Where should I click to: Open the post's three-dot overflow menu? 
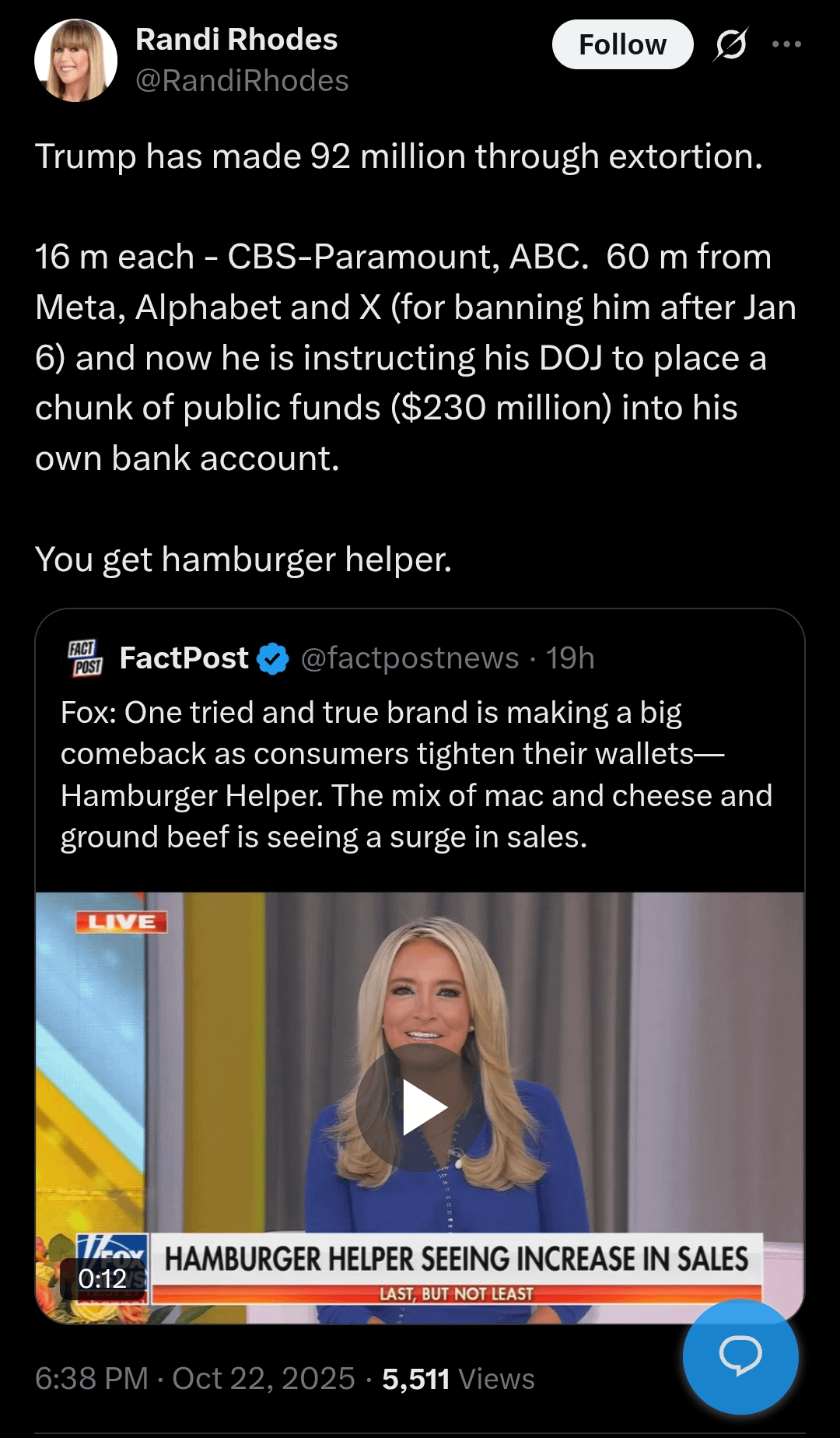pos(786,44)
